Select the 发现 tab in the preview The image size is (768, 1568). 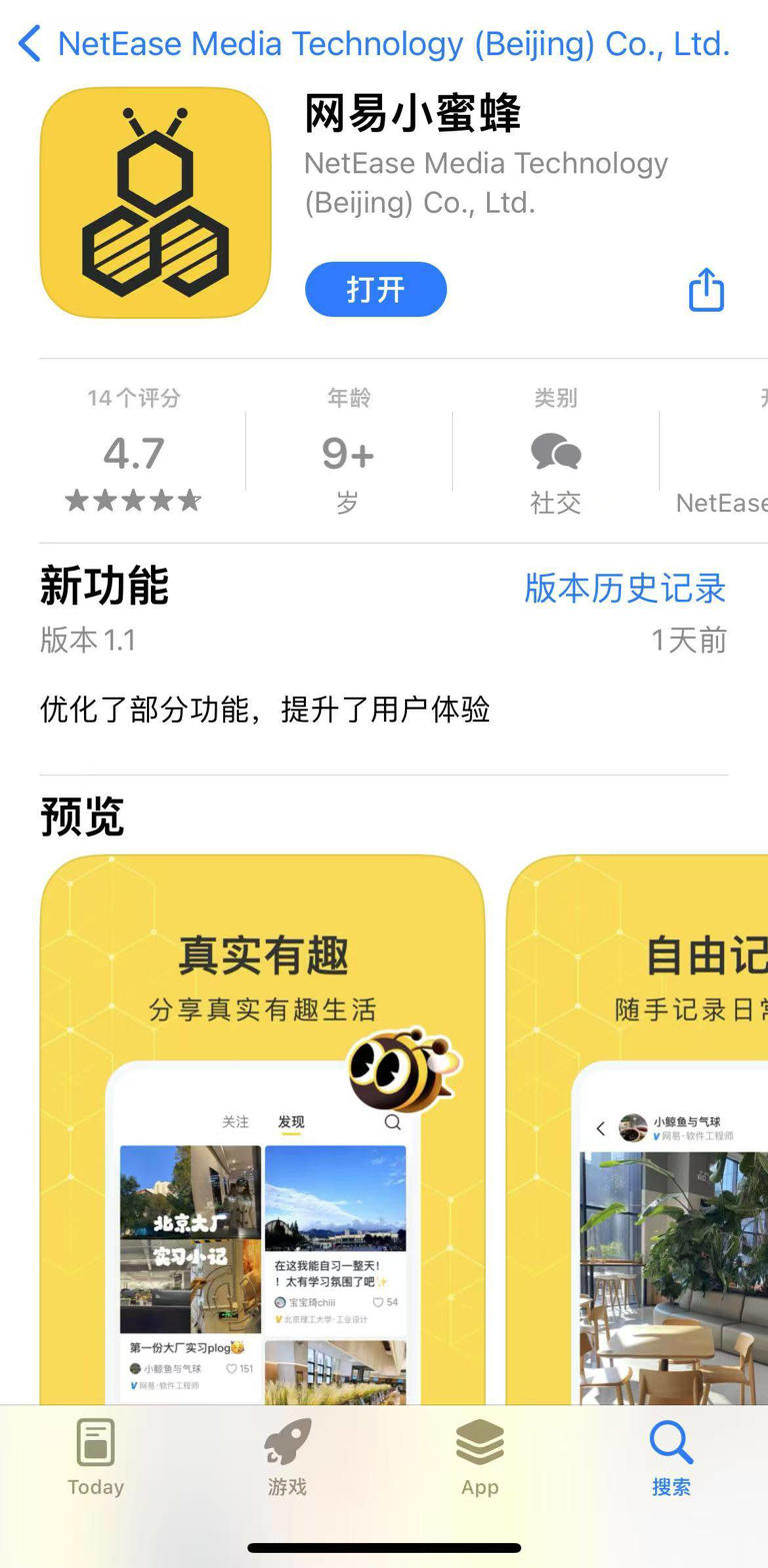click(291, 1121)
